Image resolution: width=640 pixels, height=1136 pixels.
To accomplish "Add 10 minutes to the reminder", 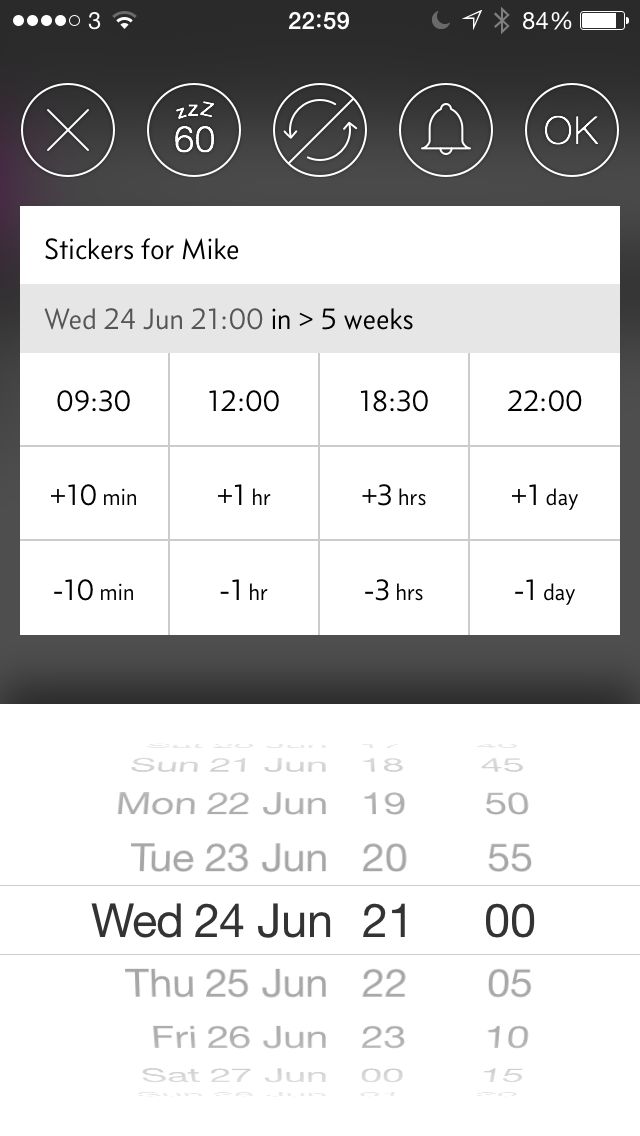I will [94, 496].
